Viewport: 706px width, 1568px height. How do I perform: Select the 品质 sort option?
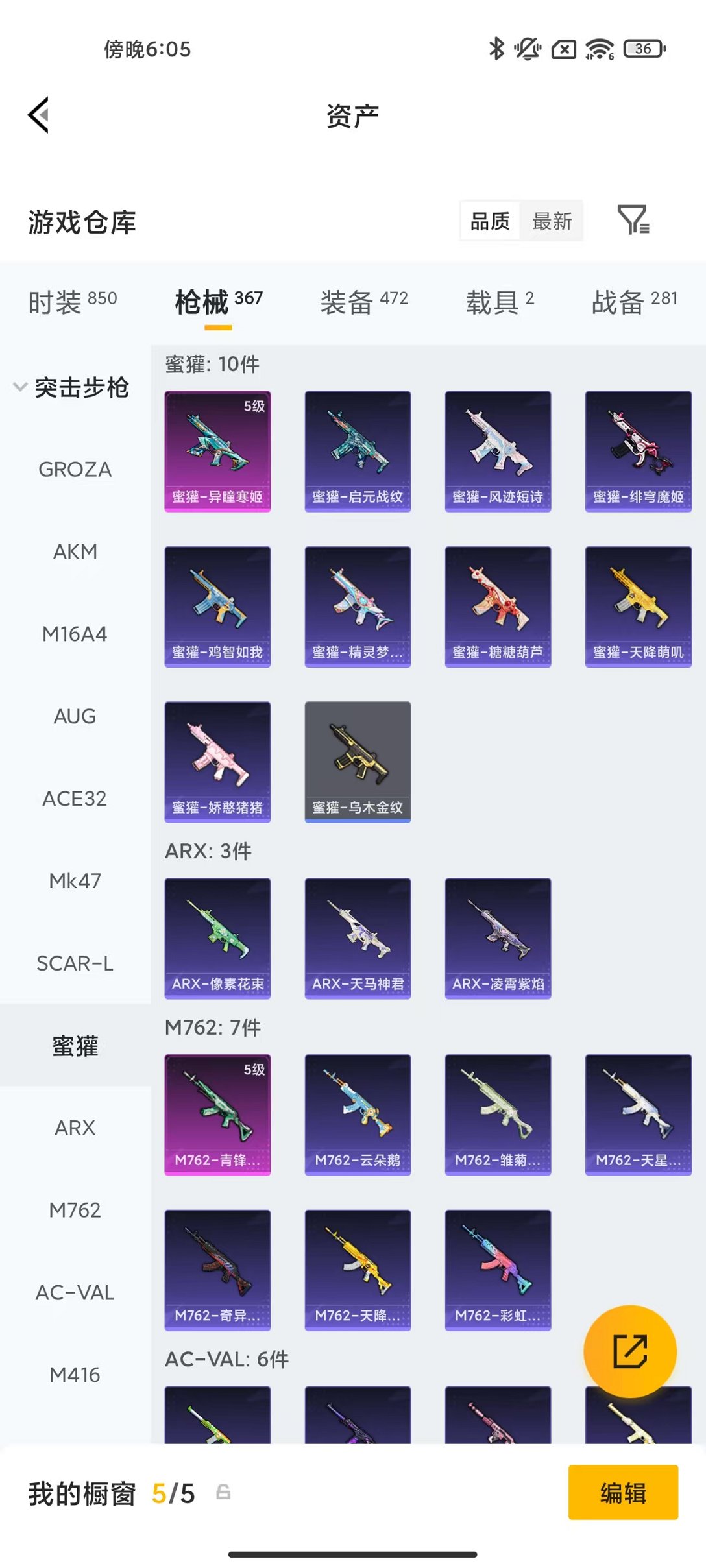(x=490, y=221)
